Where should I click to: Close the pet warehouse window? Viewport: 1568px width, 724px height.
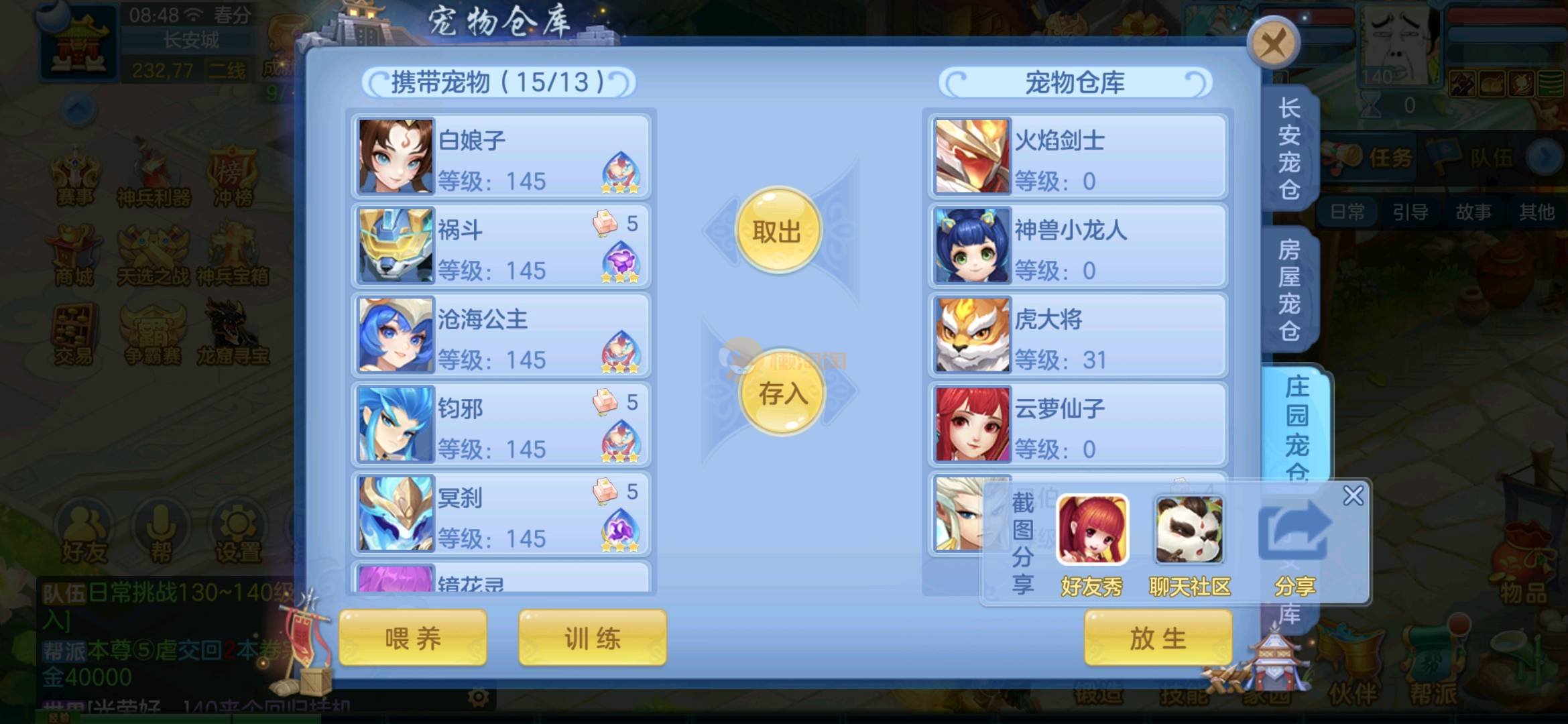tap(1273, 44)
